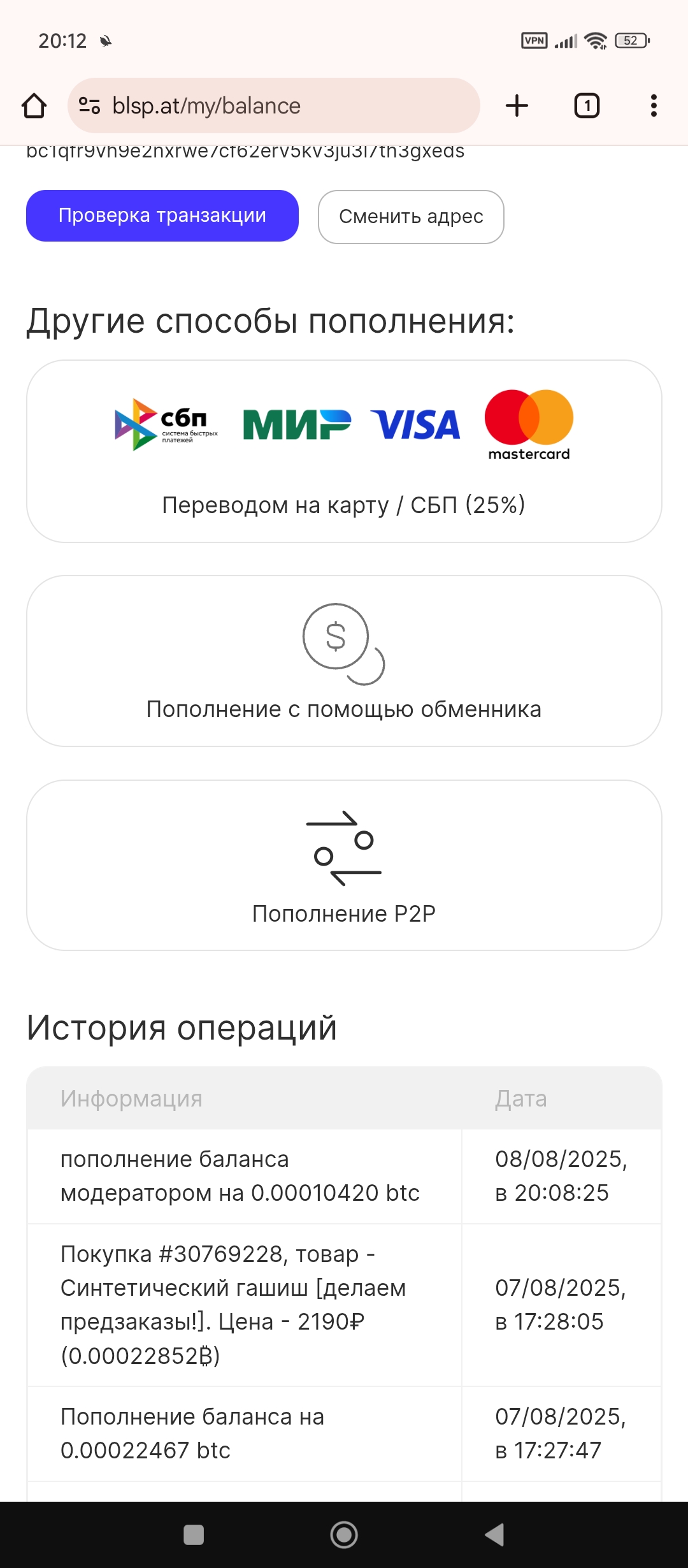Viewport: 688px width, 1568px height.
Task: Choose Пополнение с помощью обменника
Action: tap(344, 661)
